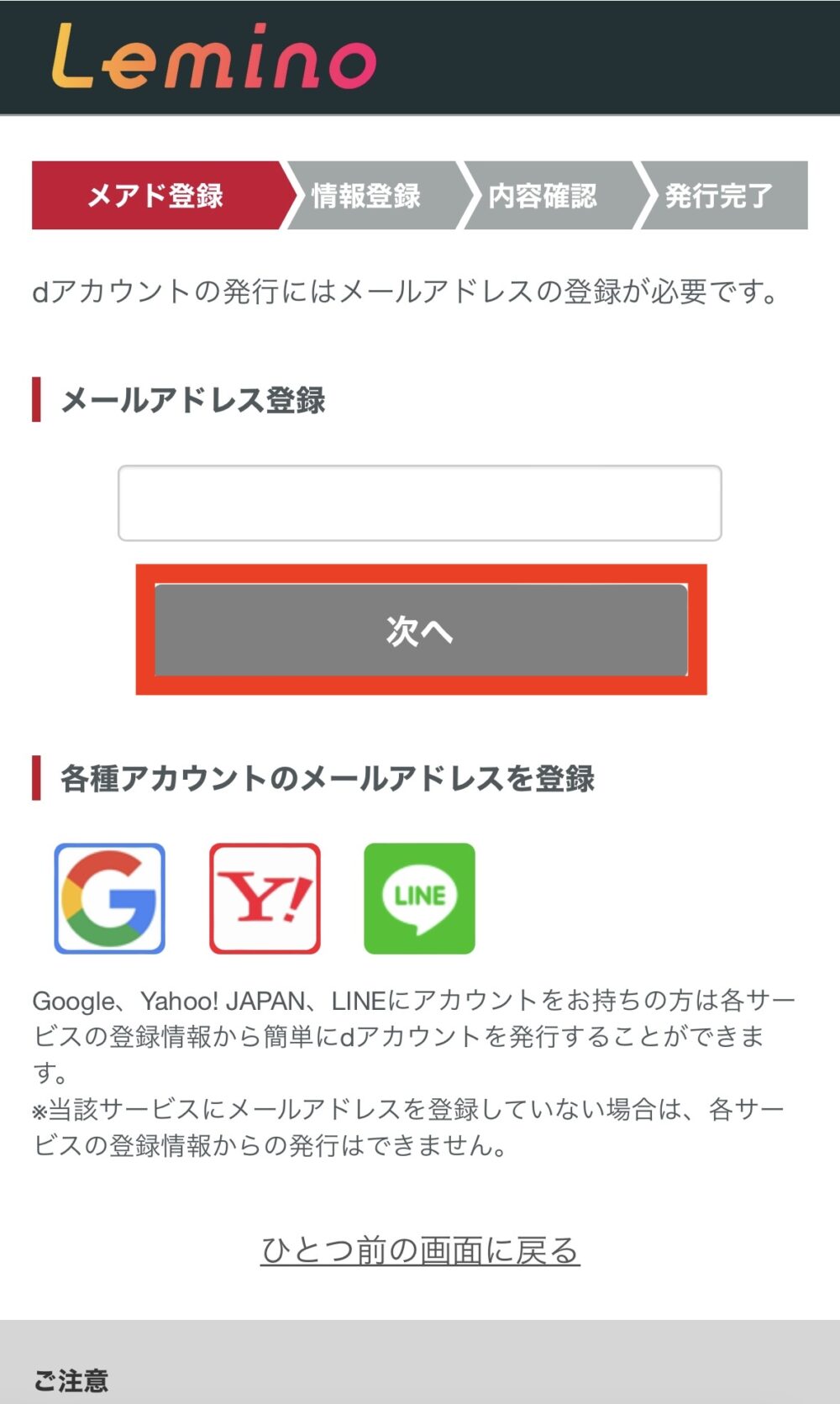Image resolution: width=840 pixels, height=1404 pixels.
Task: Open the ひとつ前の画面に戻る link
Action: [420, 1250]
